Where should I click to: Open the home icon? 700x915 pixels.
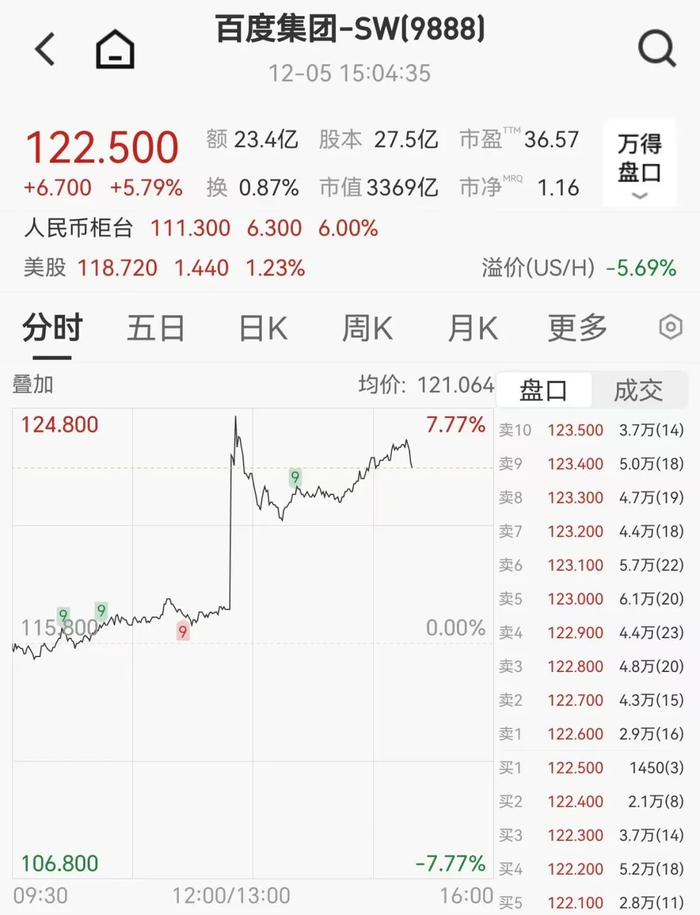(115, 49)
